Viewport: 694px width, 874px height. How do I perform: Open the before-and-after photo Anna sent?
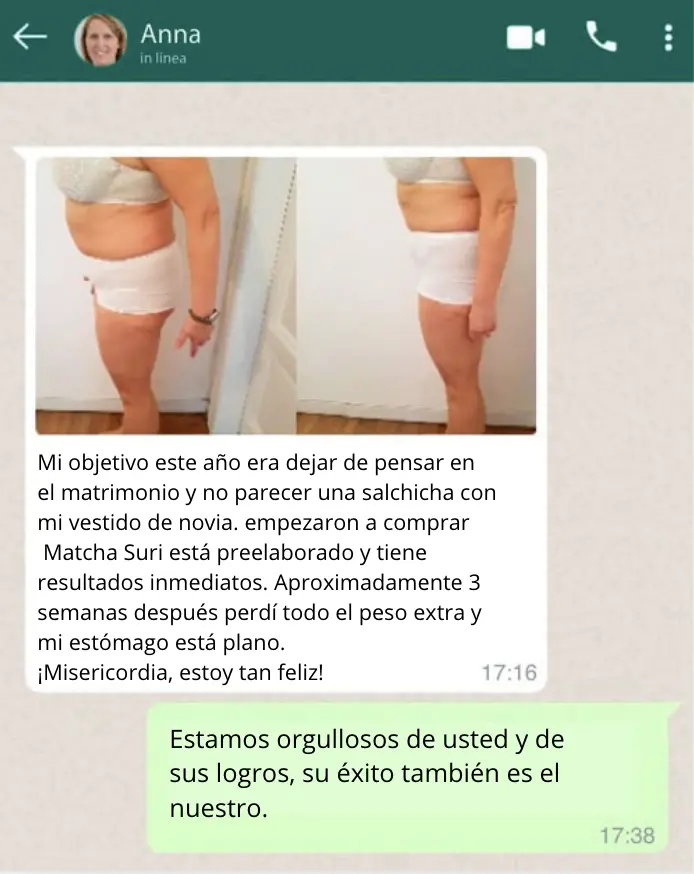tap(286, 295)
